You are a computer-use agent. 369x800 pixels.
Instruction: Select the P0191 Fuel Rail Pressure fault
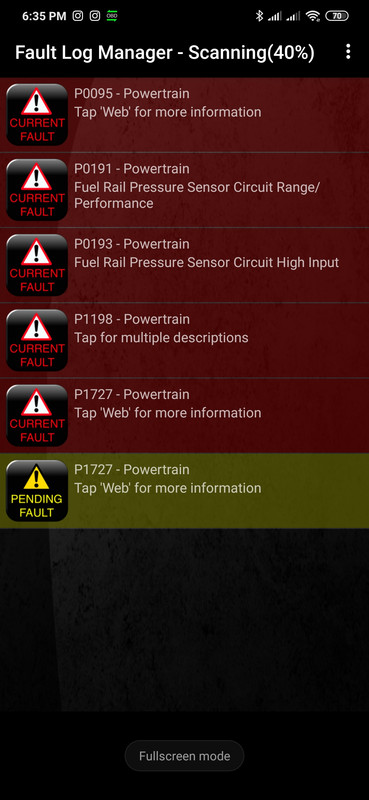[184, 190]
